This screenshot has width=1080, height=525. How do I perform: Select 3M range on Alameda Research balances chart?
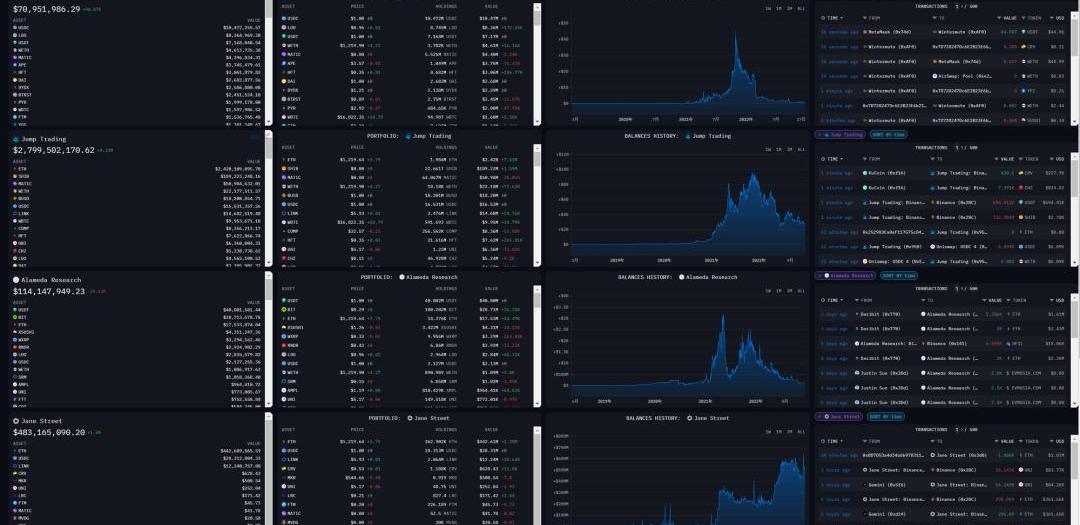coord(789,290)
